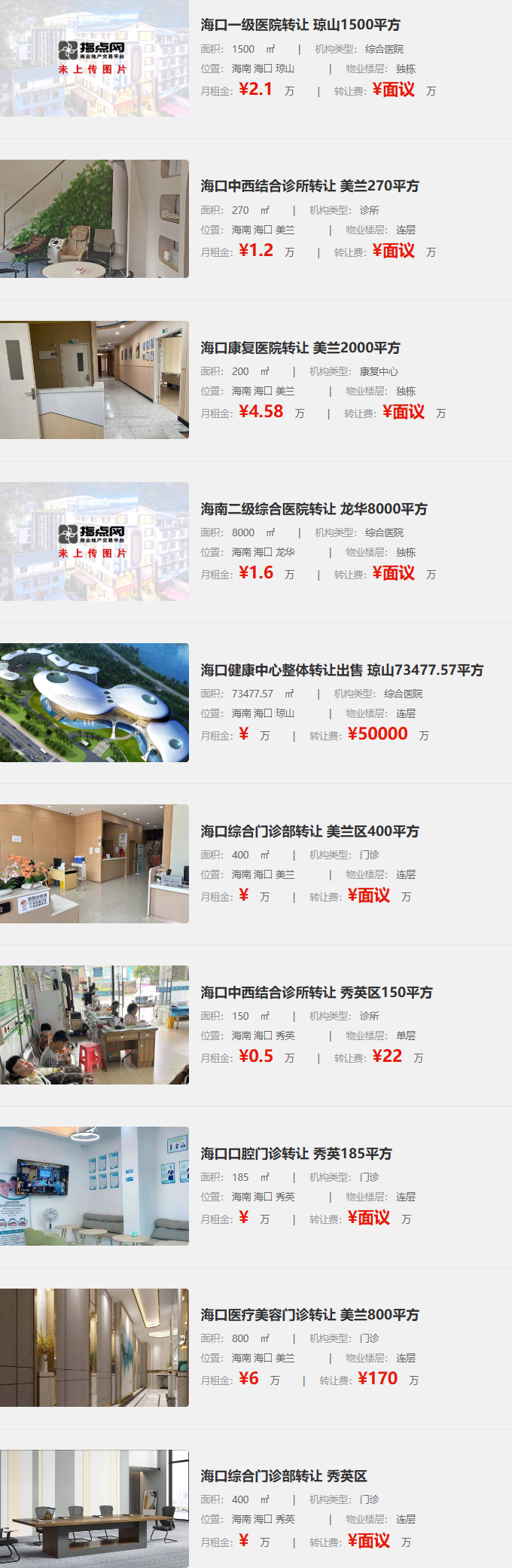Open listing 海口中西结合诊所转让 美兰270平方
This screenshot has width=512, height=1568.
[309, 186]
